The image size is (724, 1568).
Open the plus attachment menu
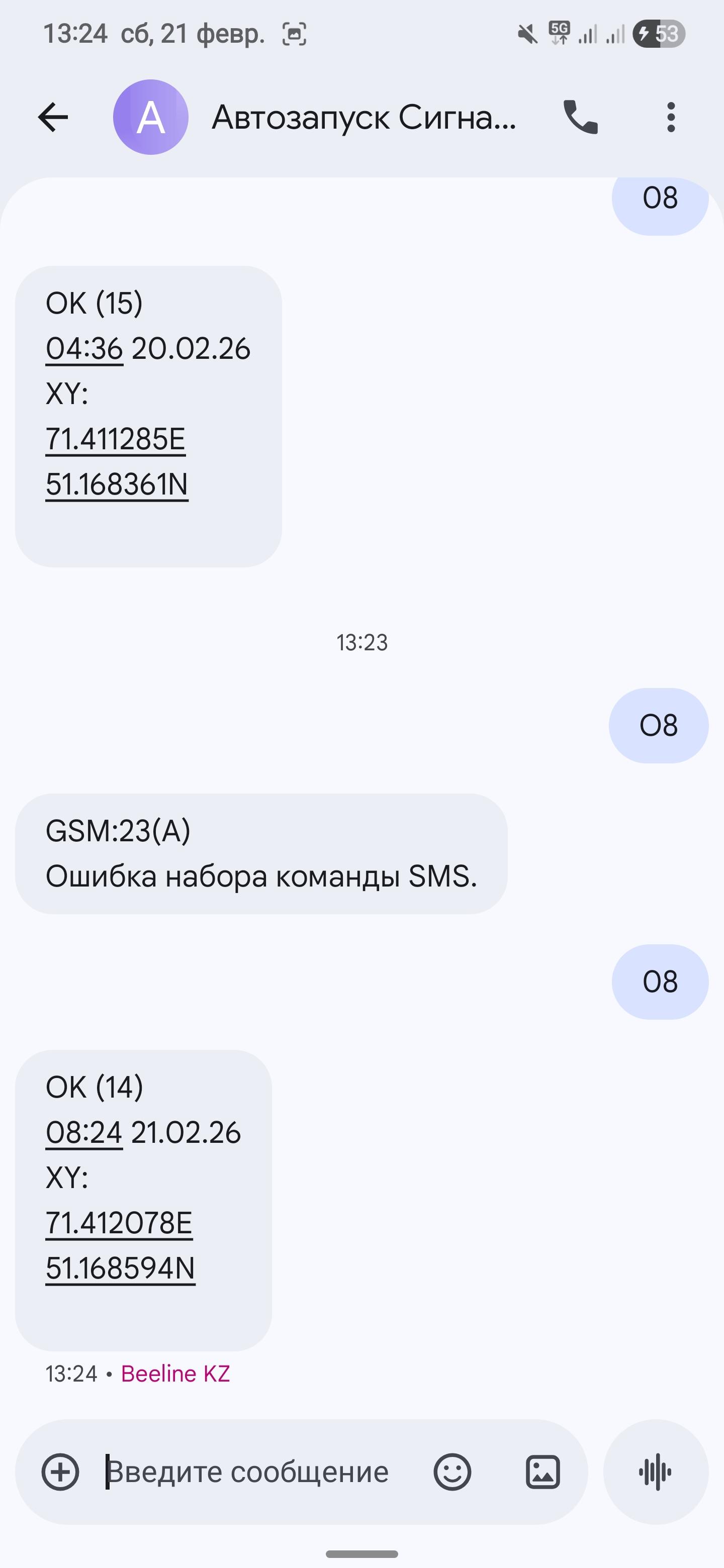pos(60,1472)
